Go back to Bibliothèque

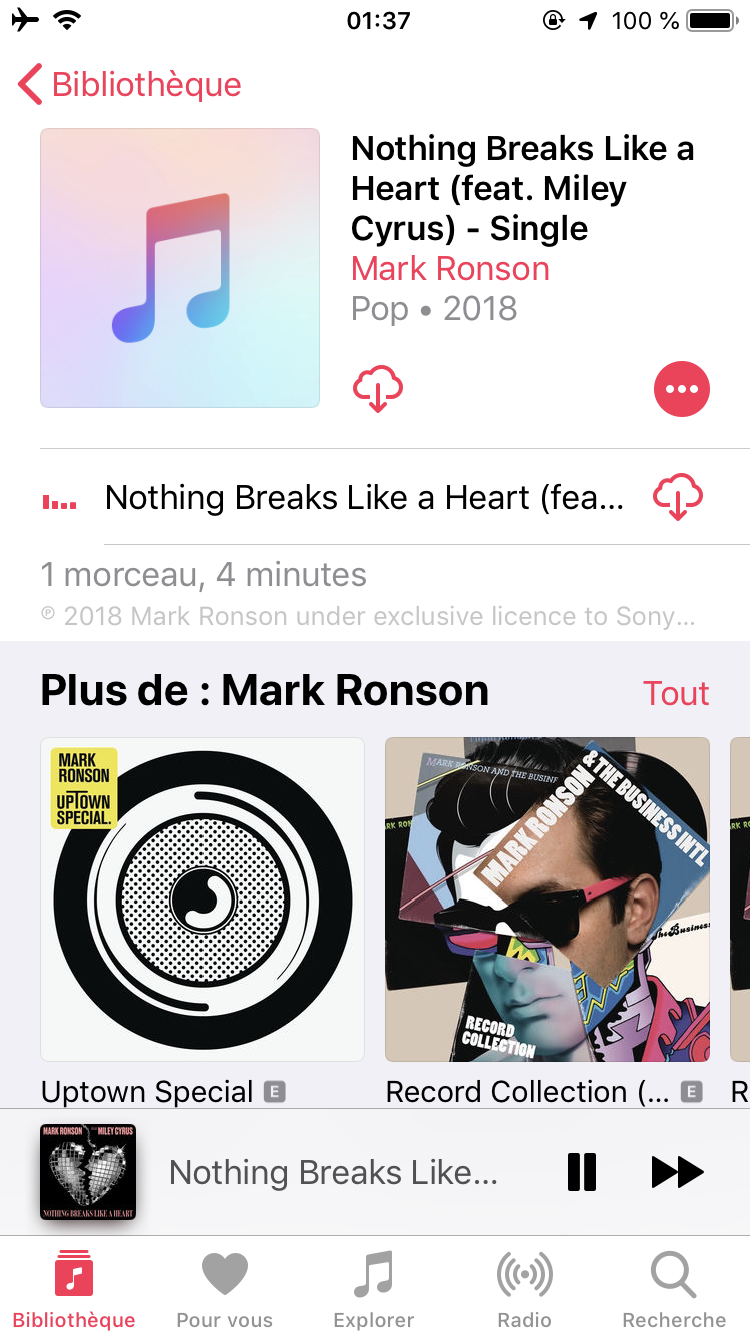130,85
